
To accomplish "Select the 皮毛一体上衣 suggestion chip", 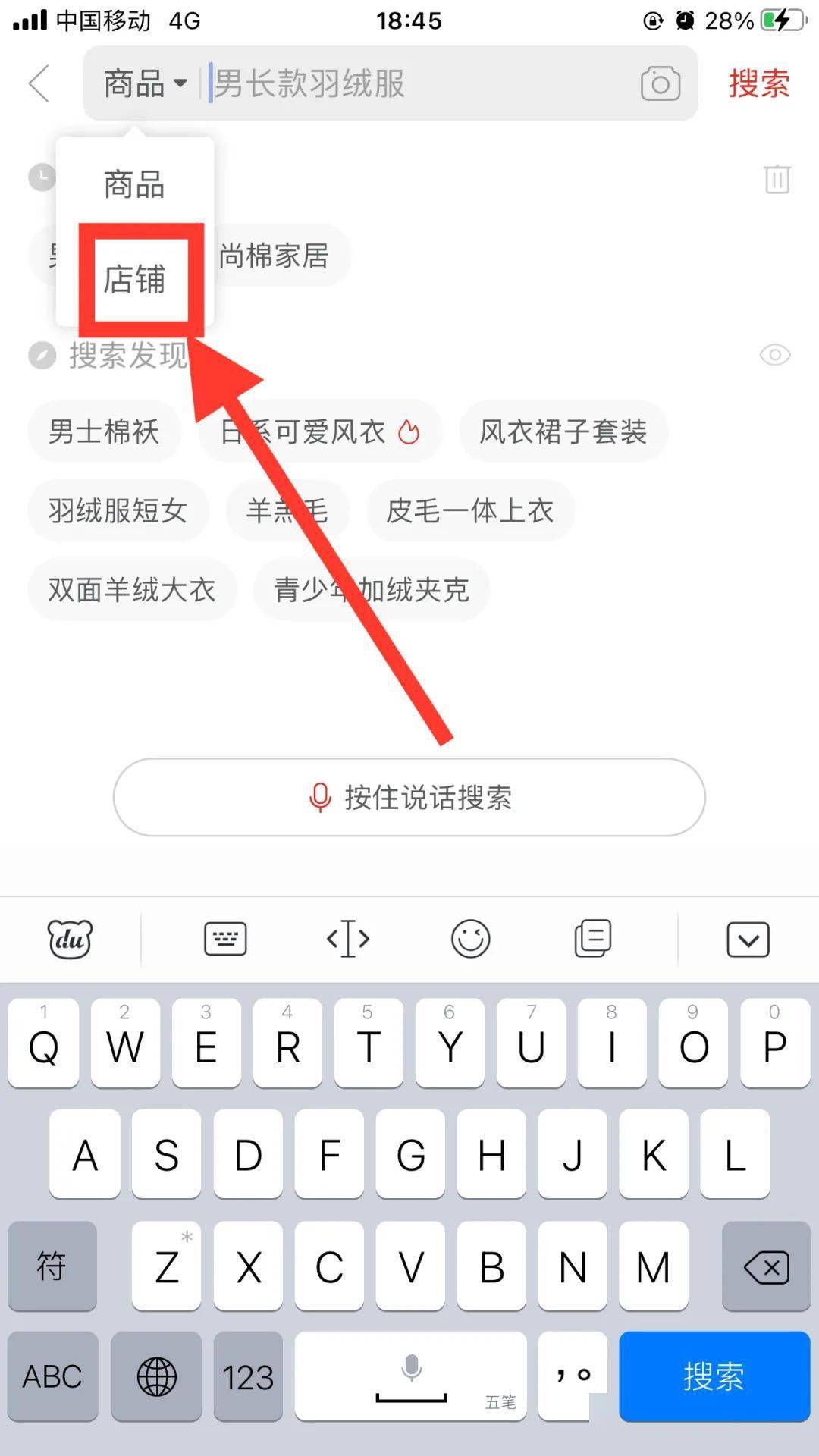I will point(470,510).
